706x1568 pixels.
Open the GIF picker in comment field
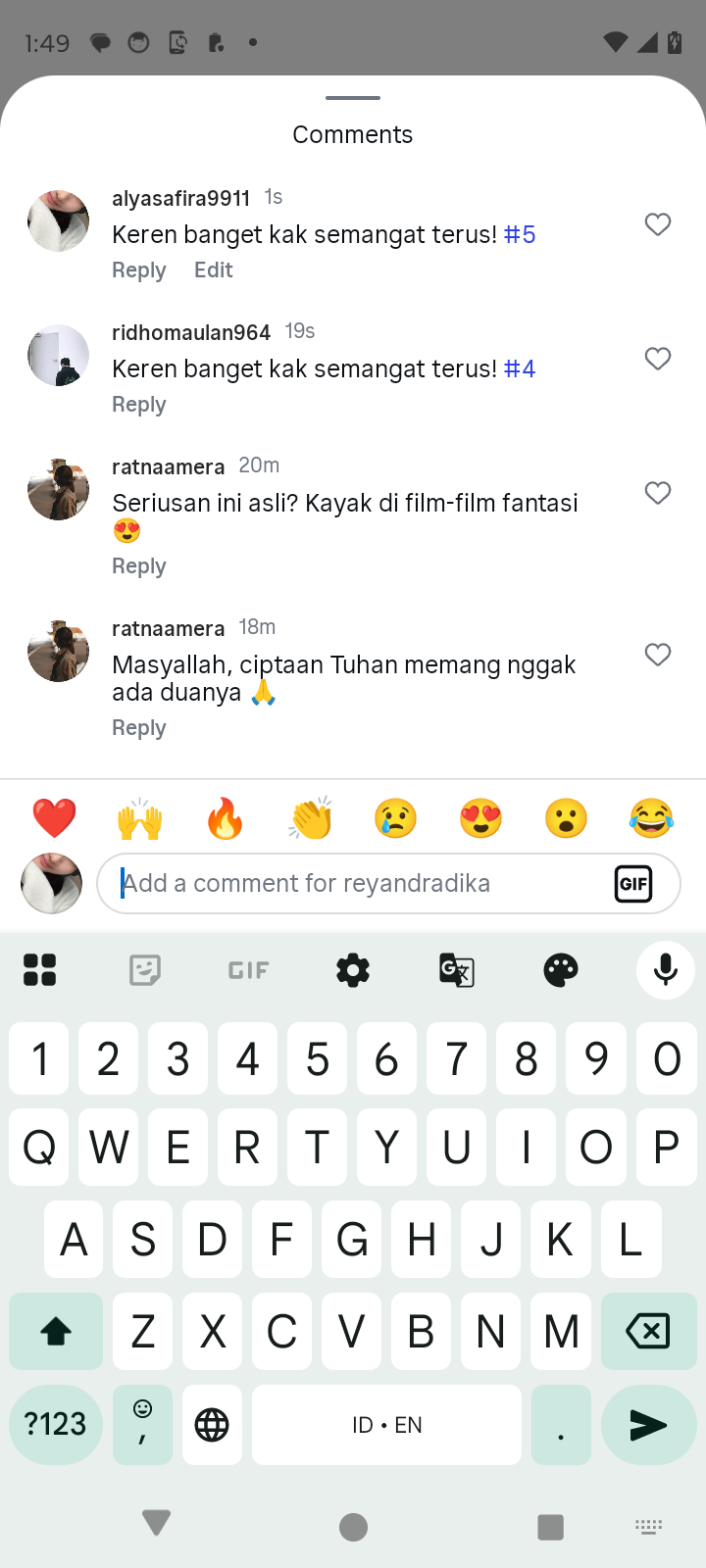[633, 884]
